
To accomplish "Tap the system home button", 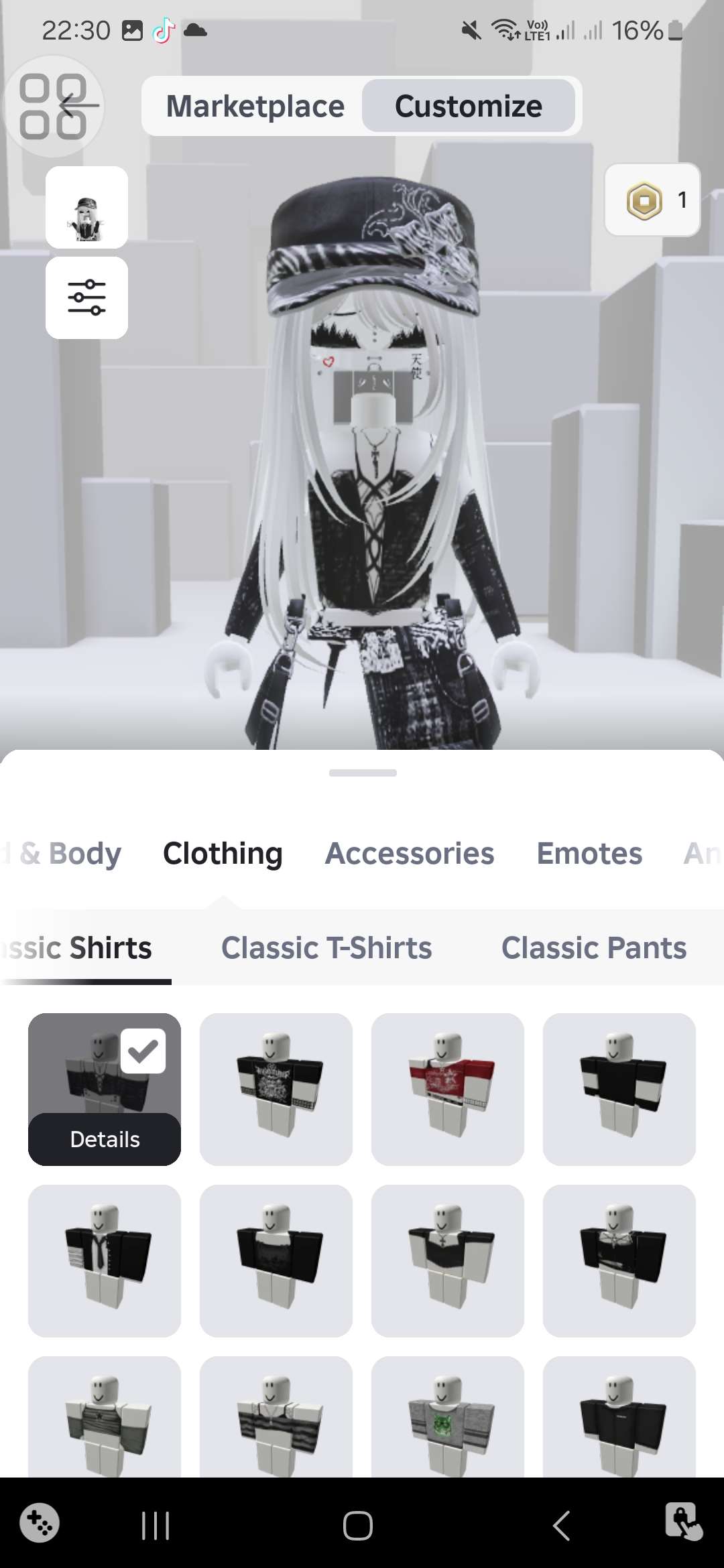I will [358, 1526].
